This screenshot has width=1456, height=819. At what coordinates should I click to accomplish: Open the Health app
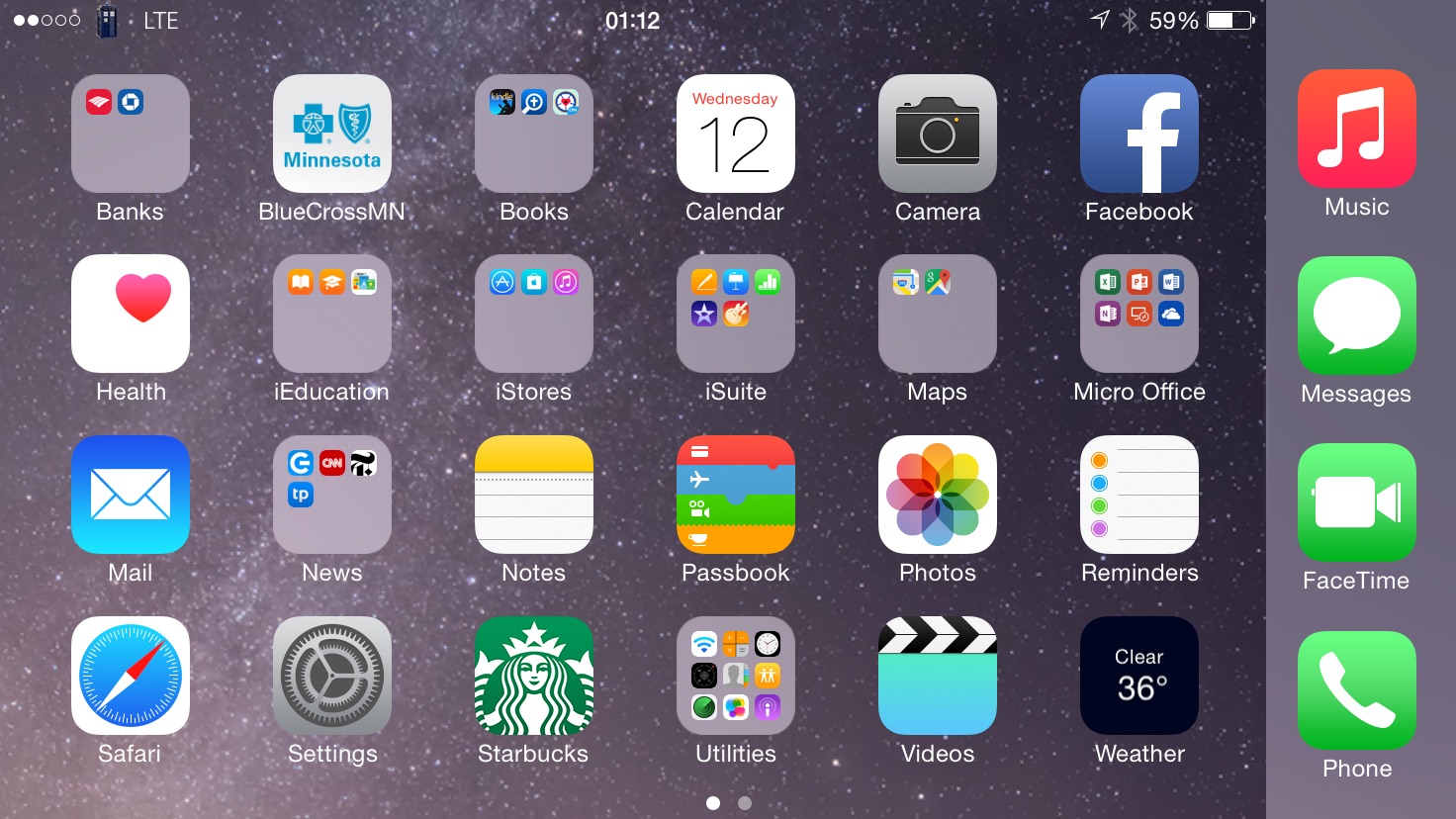pyautogui.click(x=131, y=314)
